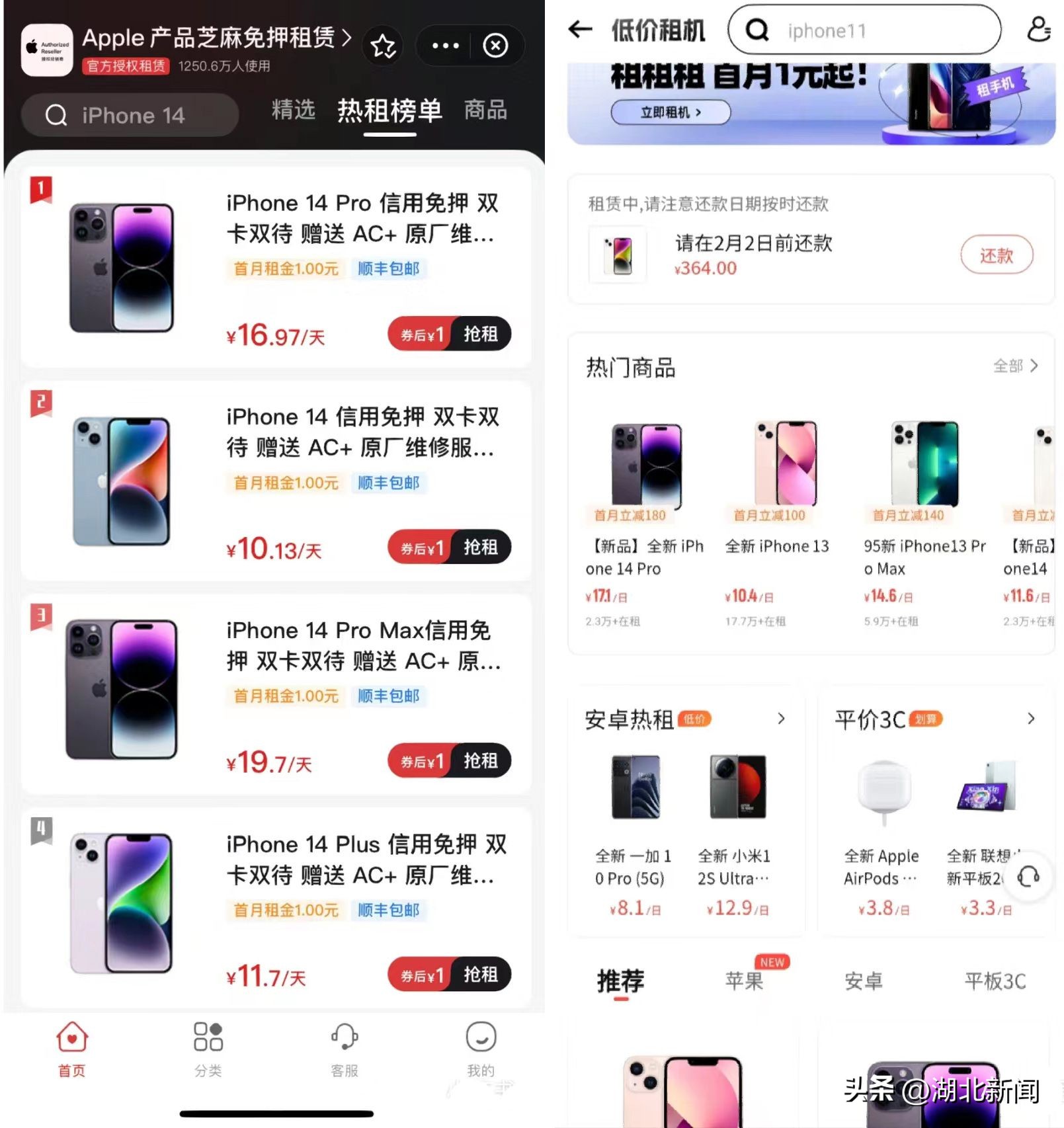Expand the 平价3C section chevron
This screenshot has width=1064, height=1128.
(x=1030, y=719)
